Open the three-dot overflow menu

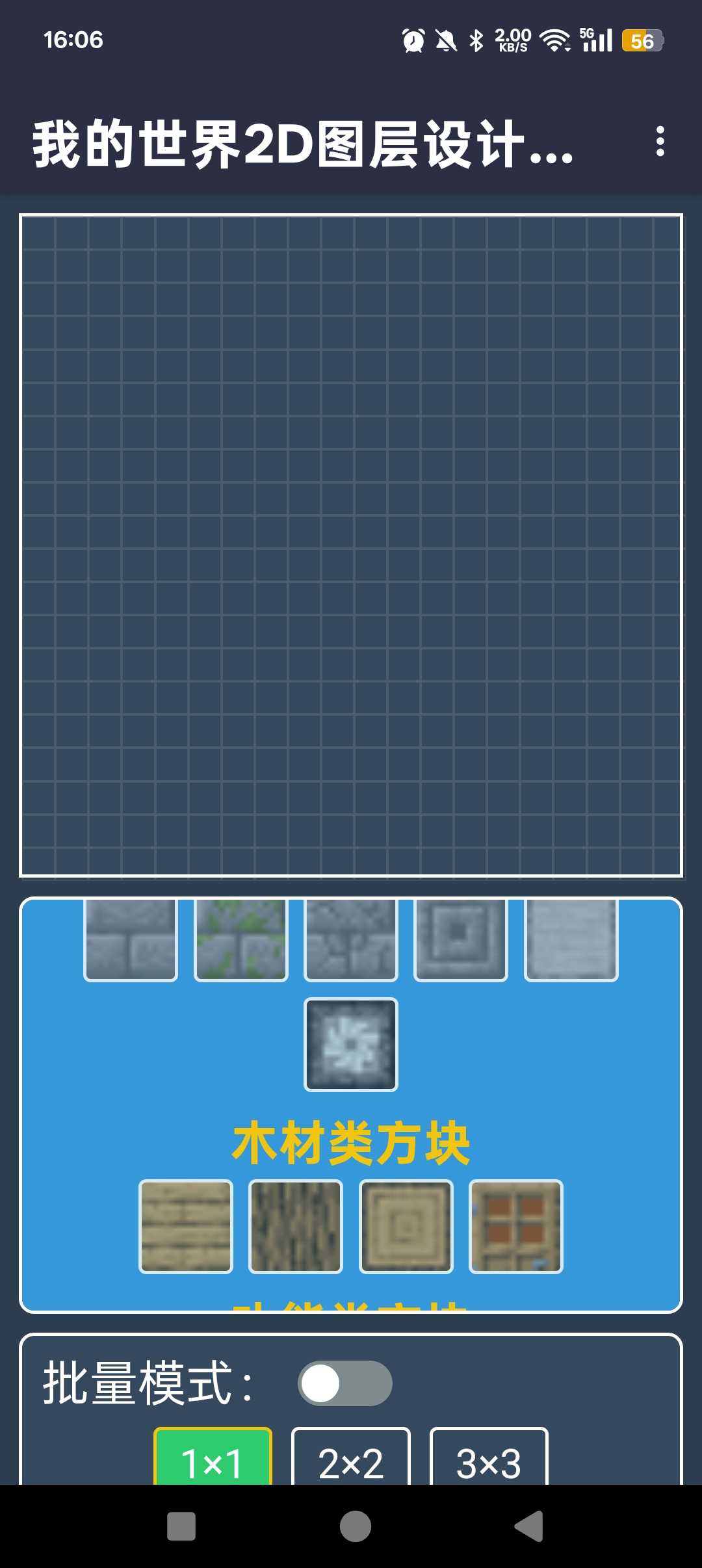660,141
